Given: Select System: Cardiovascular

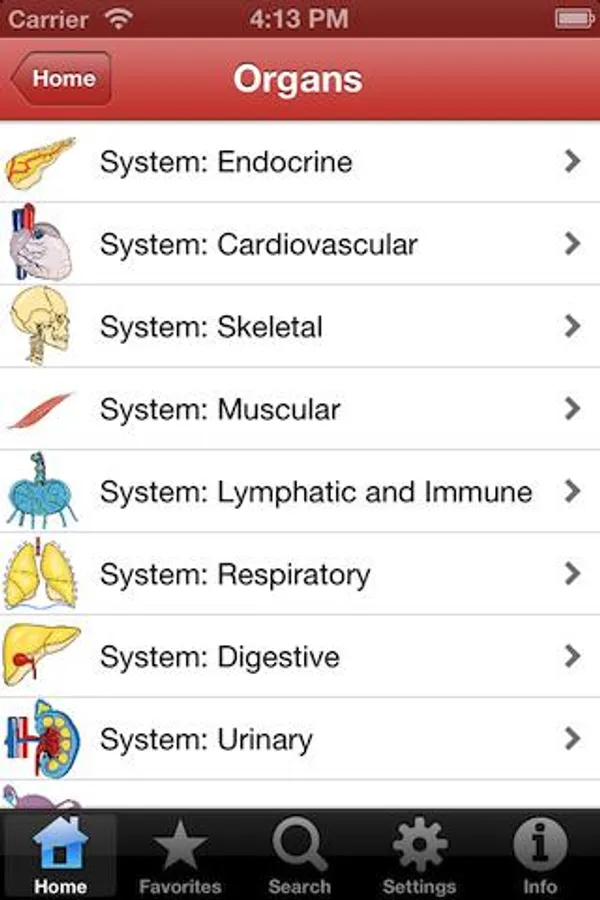Looking at the screenshot, I should point(300,244).
